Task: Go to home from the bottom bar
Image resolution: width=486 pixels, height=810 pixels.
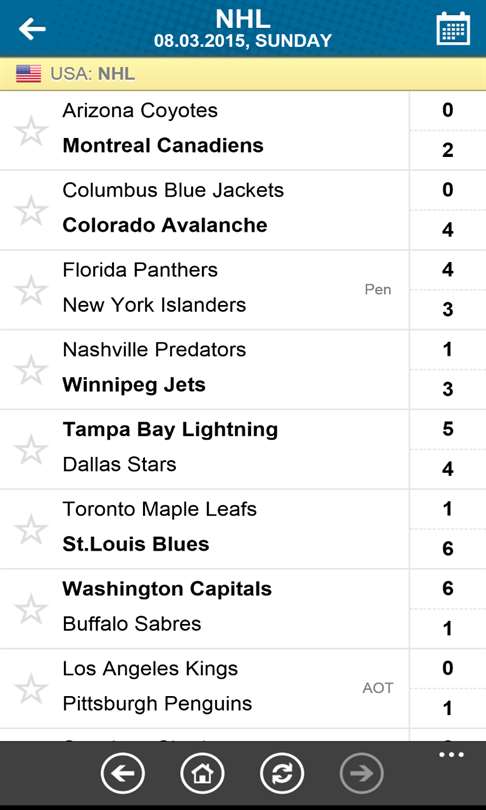Action: click(x=202, y=773)
